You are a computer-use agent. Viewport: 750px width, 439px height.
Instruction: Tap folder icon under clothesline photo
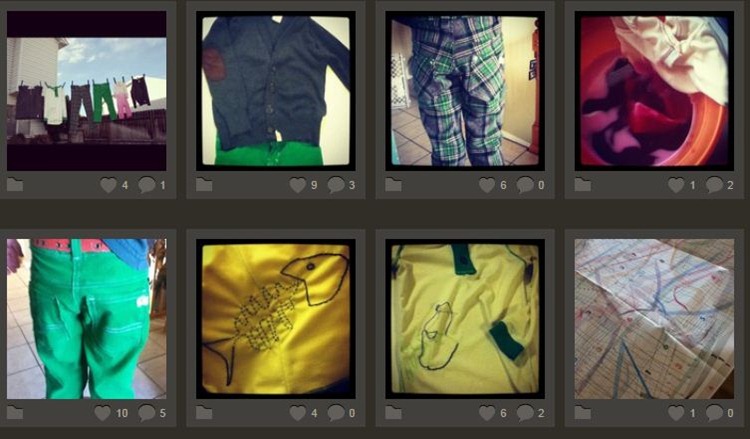pyautogui.click(x=15, y=185)
